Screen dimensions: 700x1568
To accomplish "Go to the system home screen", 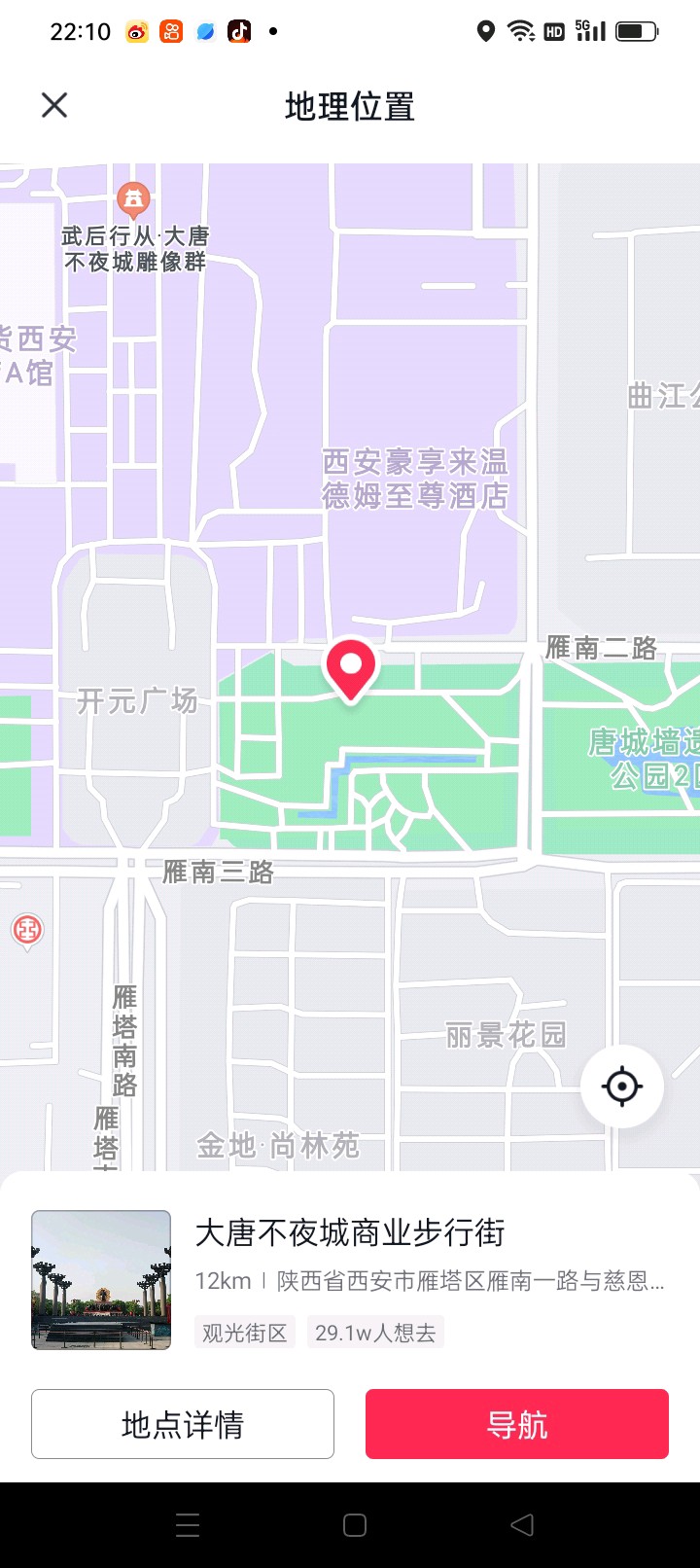I will 355,1524.
